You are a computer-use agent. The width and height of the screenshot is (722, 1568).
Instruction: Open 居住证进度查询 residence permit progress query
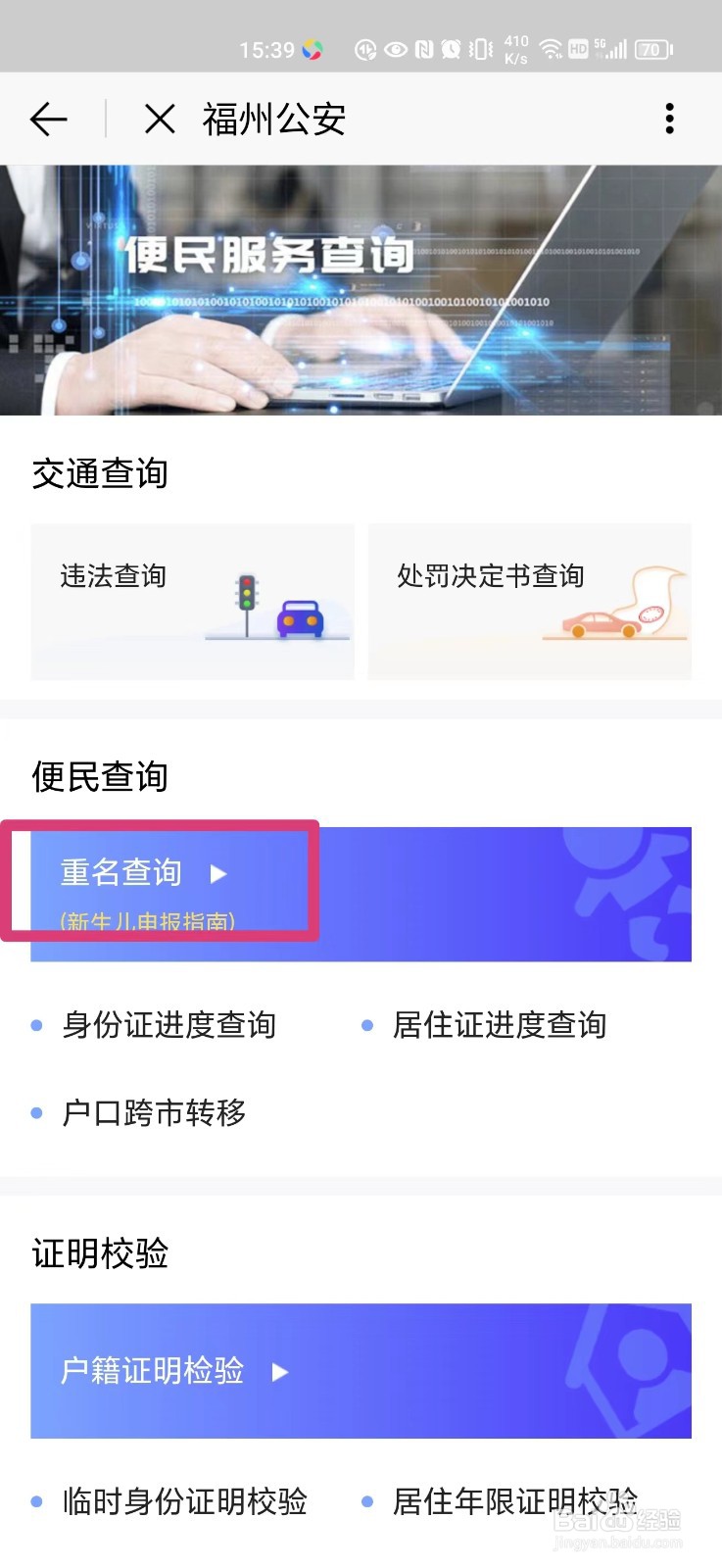[x=498, y=1025]
